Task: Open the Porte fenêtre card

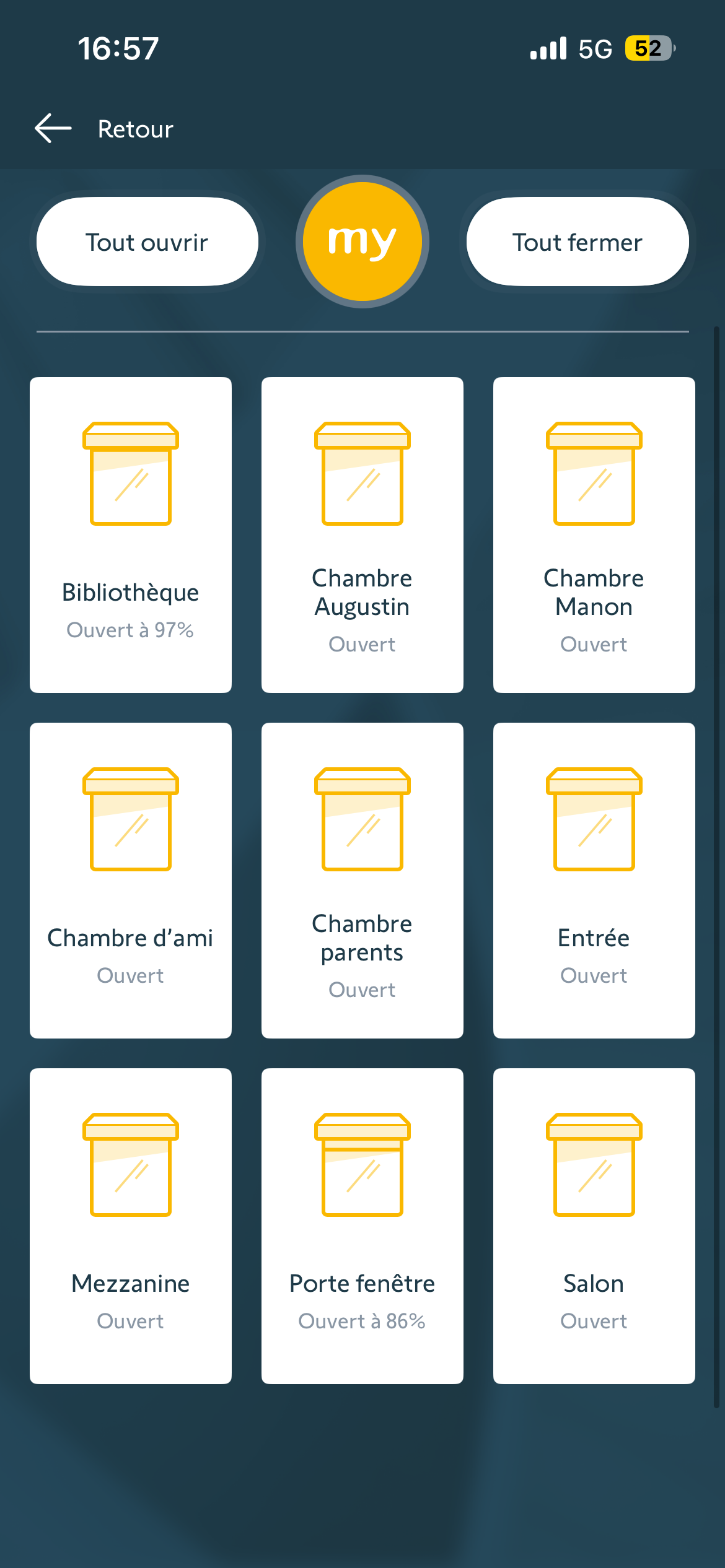Action: tap(362, 1226)
